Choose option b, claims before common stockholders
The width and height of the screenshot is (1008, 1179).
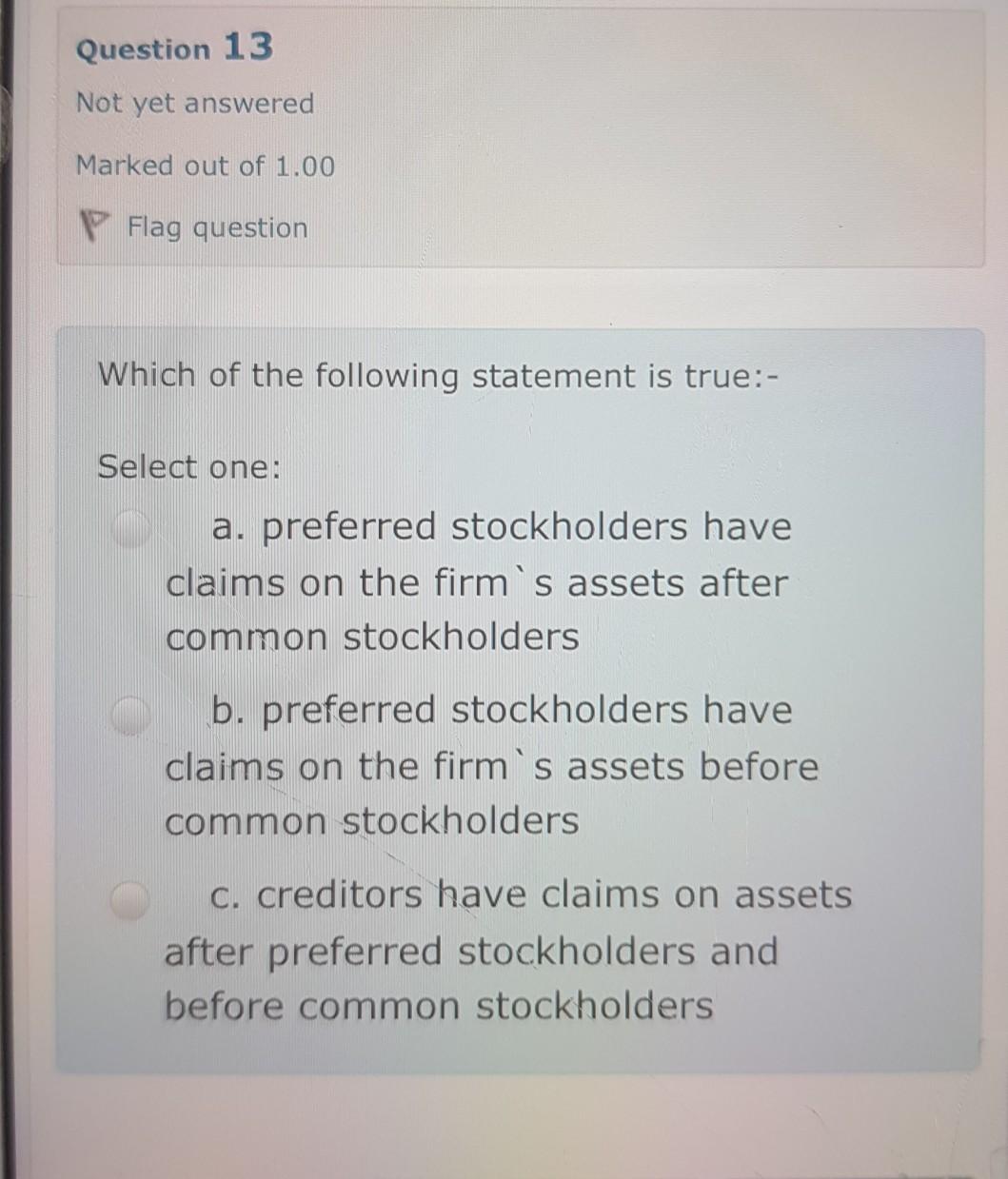[132, 715]
